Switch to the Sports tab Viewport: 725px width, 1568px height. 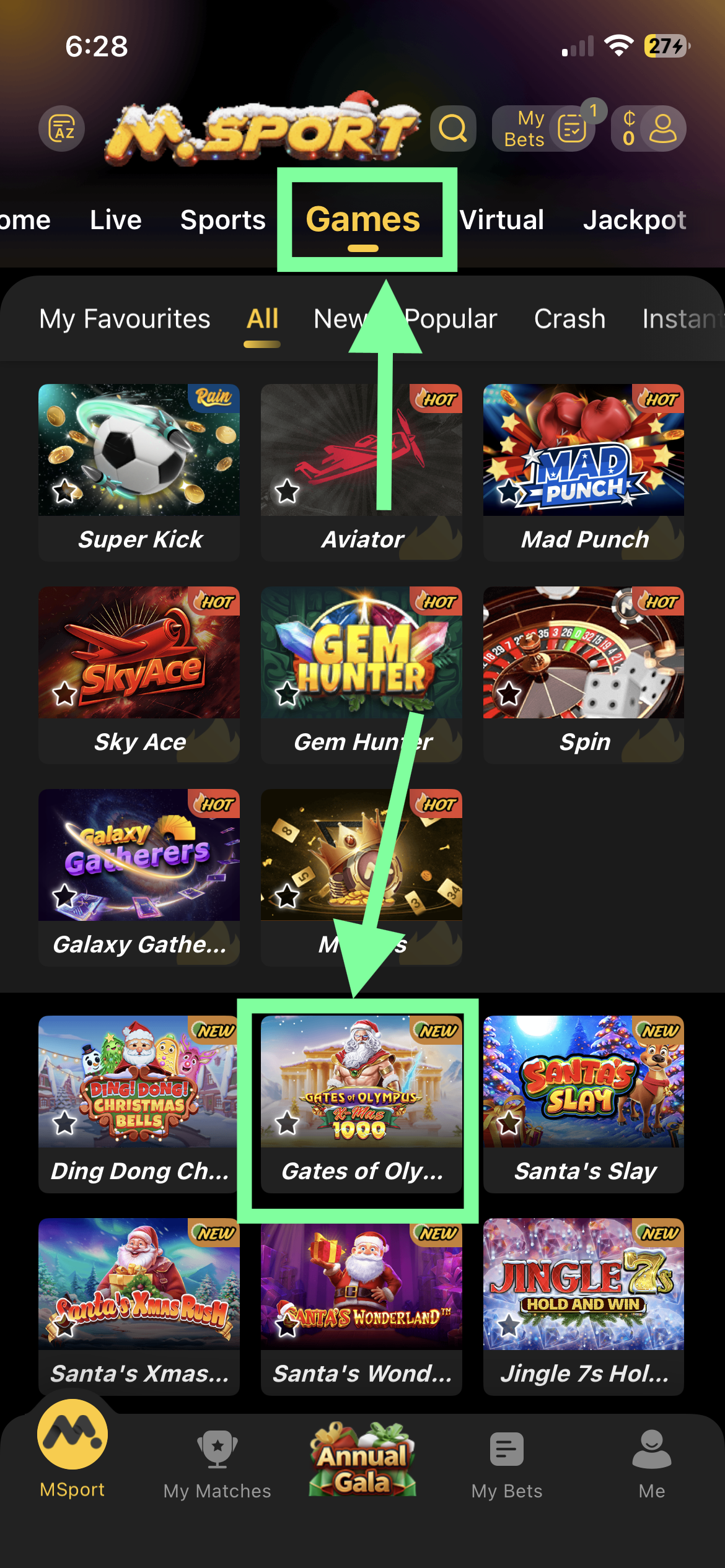point(222,220)
